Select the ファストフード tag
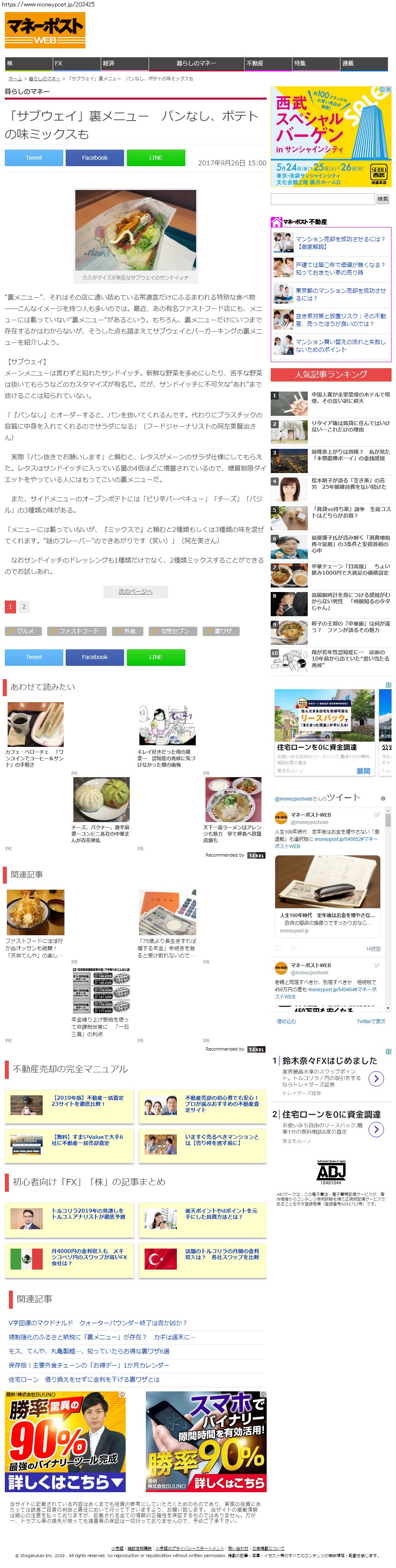 click(x=76, y=631)
